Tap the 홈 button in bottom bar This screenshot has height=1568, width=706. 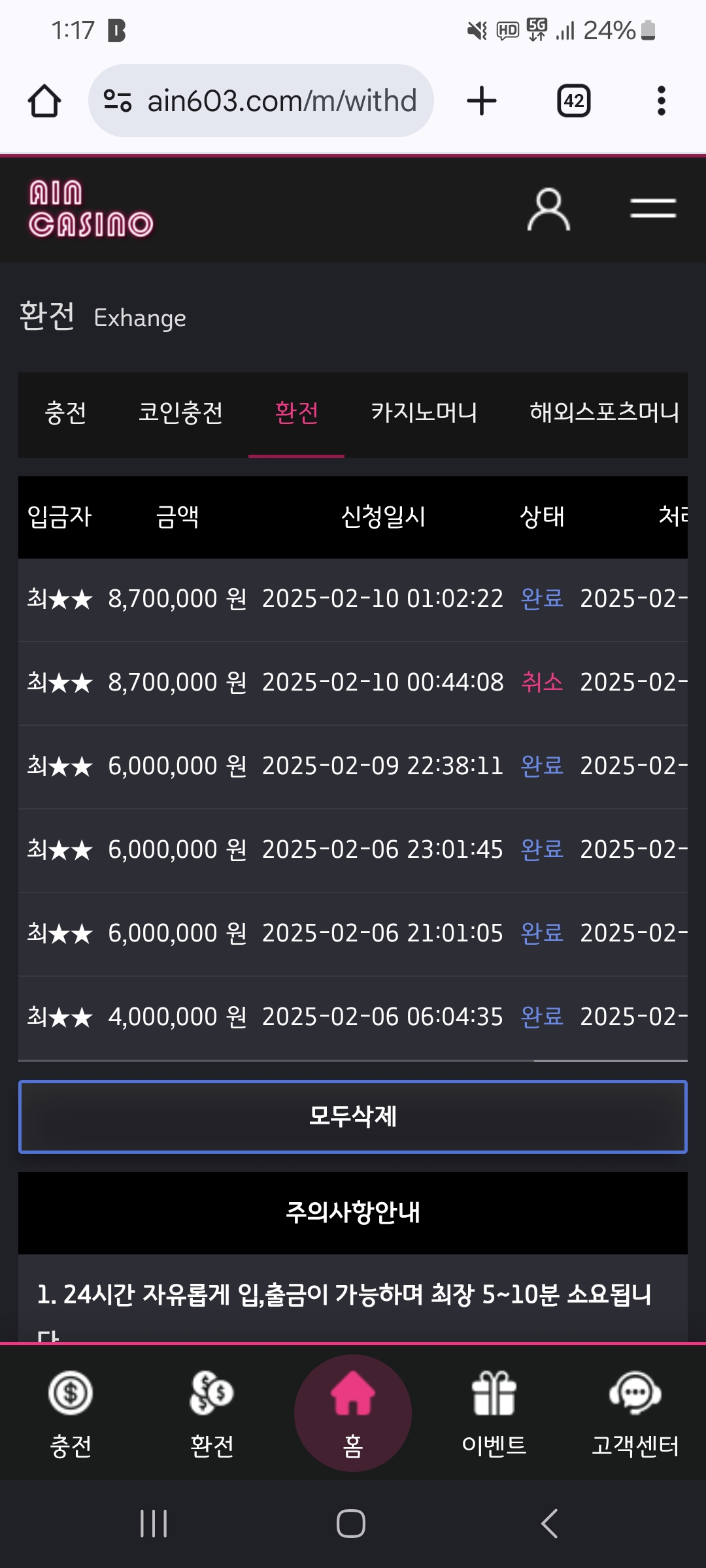tap(353, 1413)
